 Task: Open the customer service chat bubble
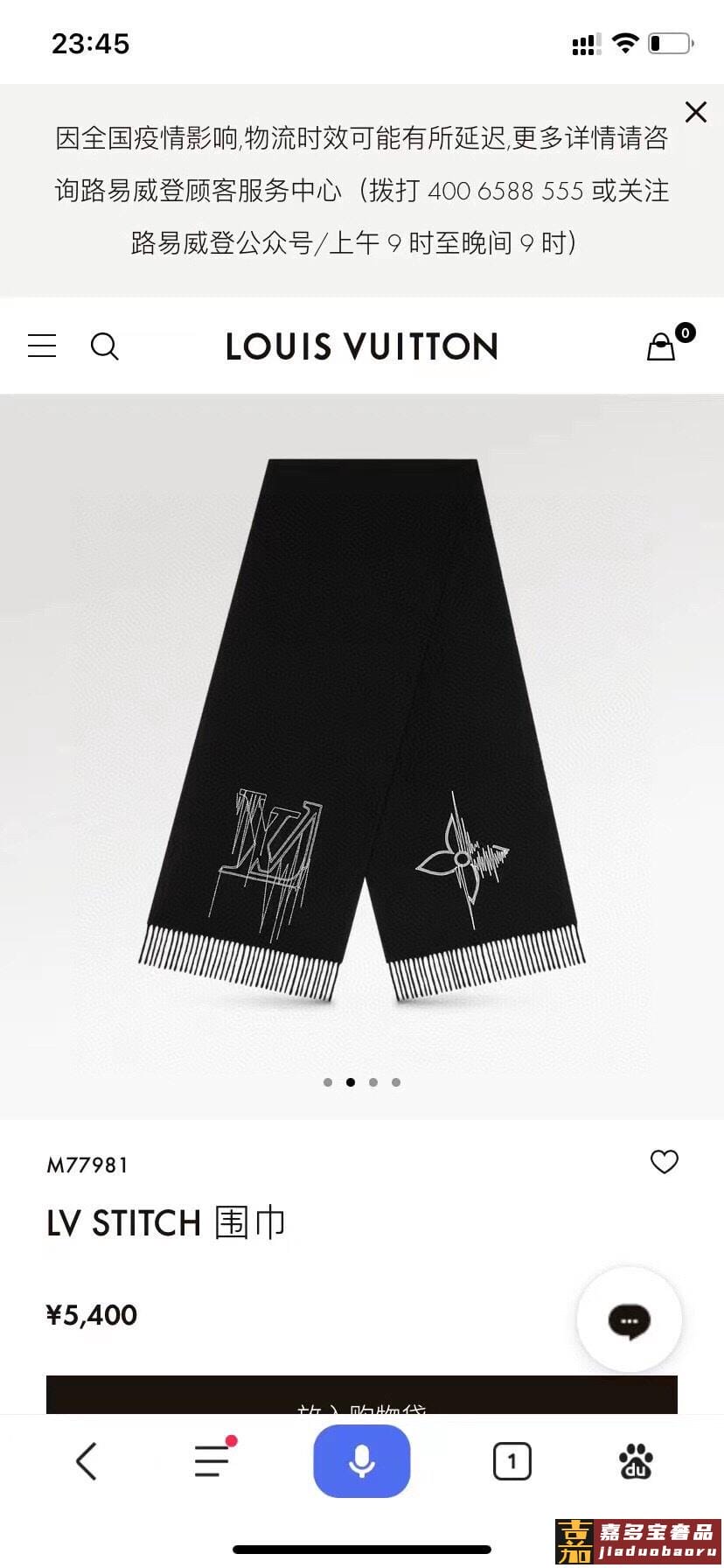tap(629, 1319)
